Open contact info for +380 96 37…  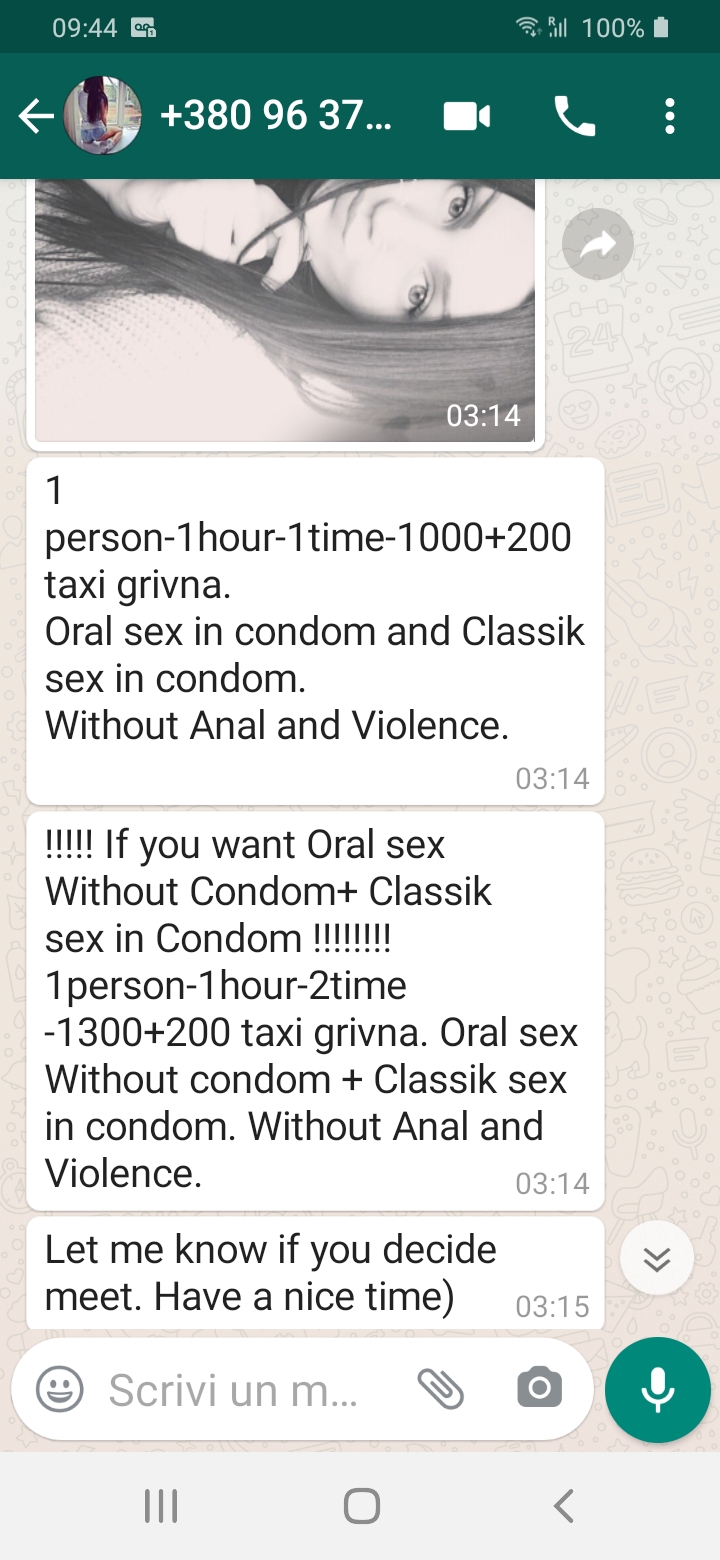point(276,117)
